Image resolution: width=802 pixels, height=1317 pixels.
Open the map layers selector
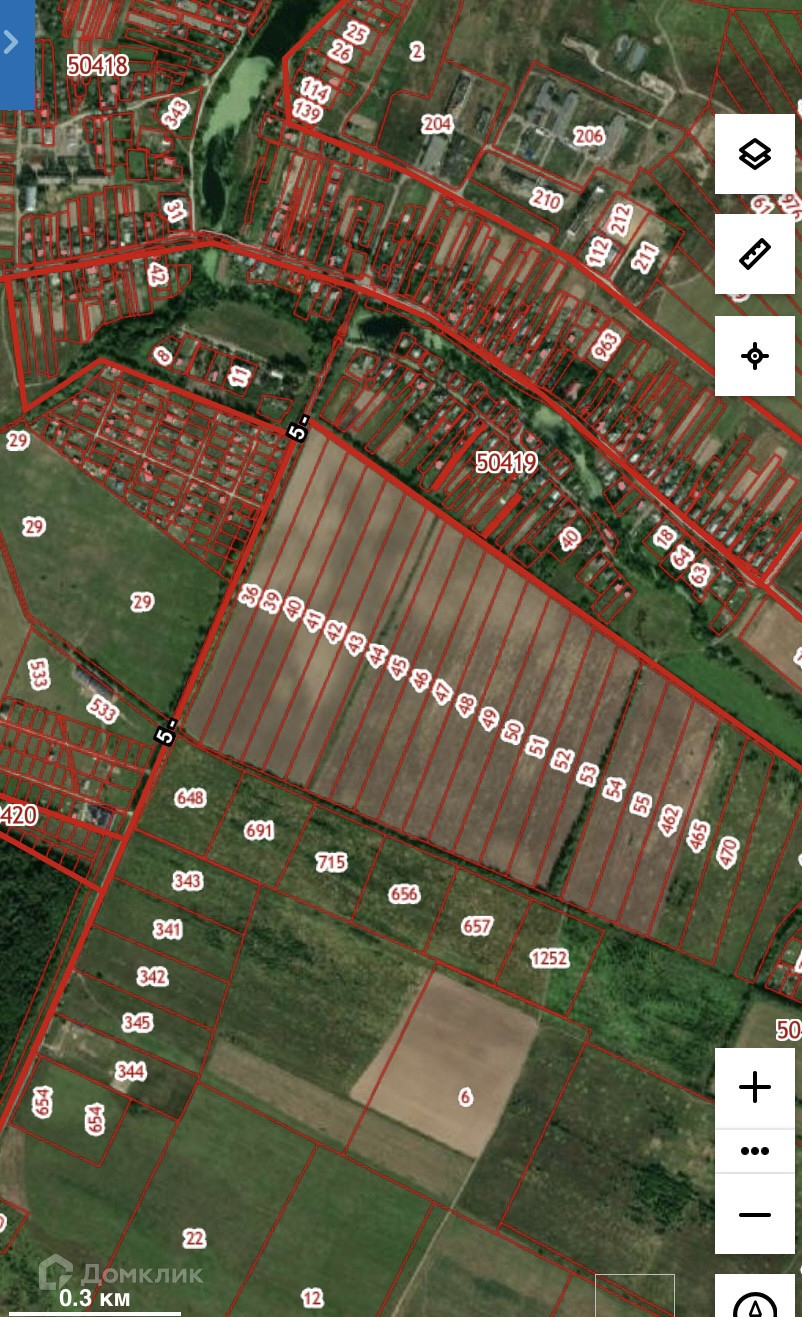point(755,154)
